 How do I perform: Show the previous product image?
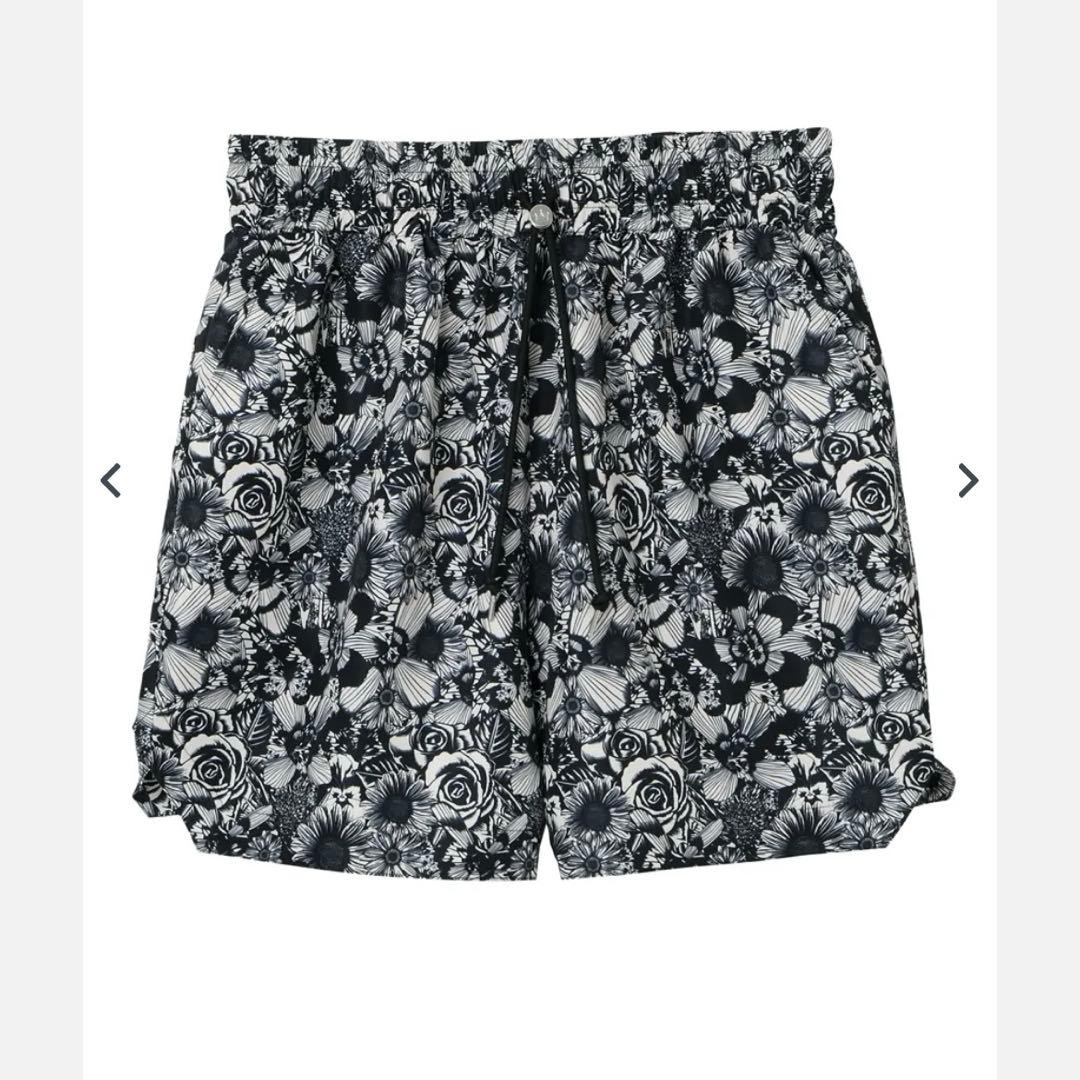(111, 480)
